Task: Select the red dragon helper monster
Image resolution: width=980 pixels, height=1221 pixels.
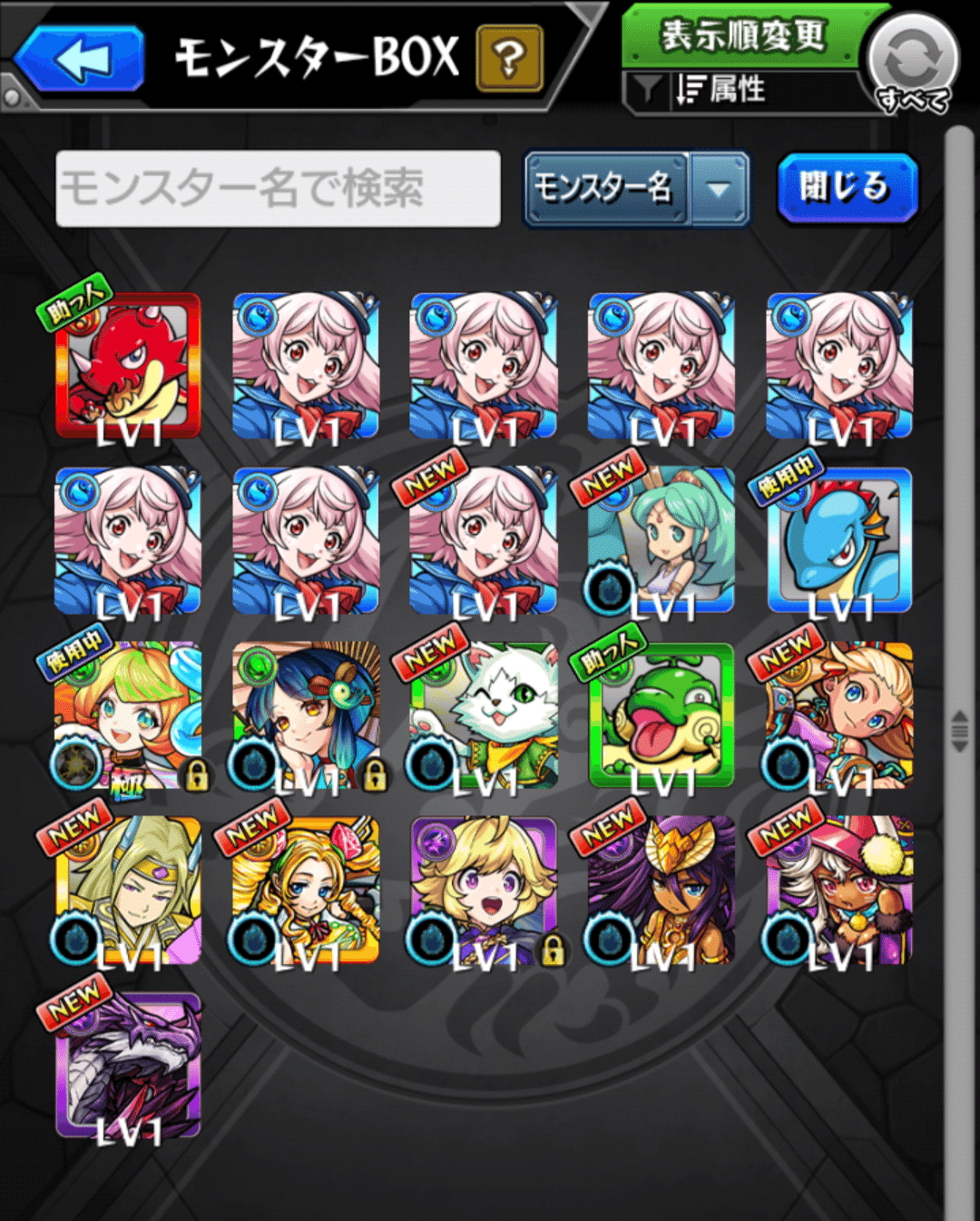Action: click(x=128, y=366)
